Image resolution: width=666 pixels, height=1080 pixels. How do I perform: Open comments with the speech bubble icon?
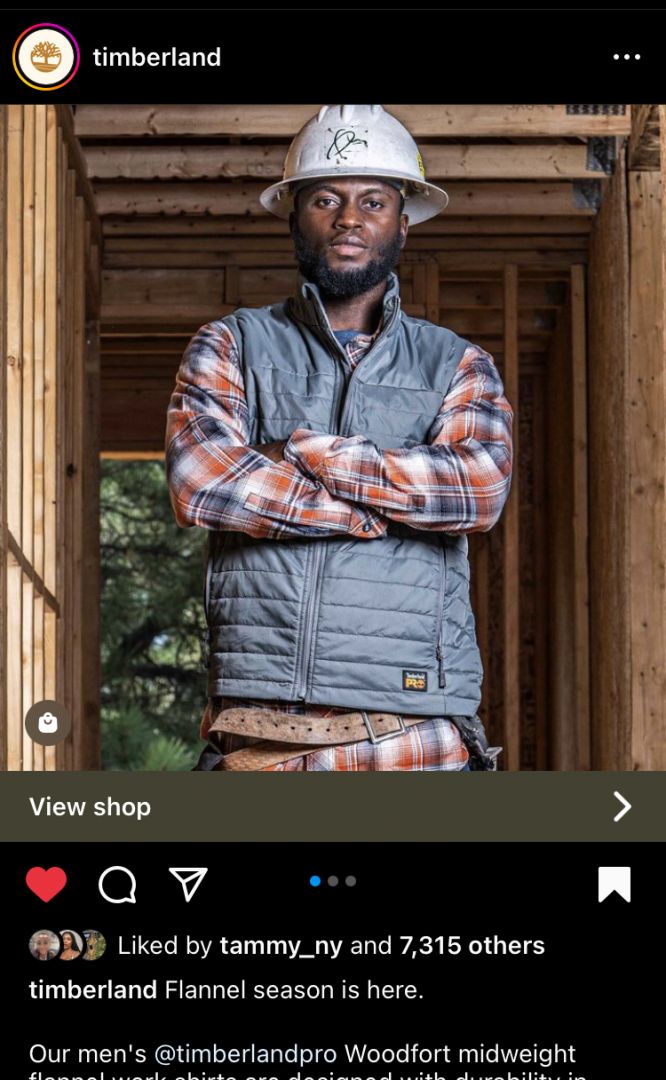click(117, 884)
